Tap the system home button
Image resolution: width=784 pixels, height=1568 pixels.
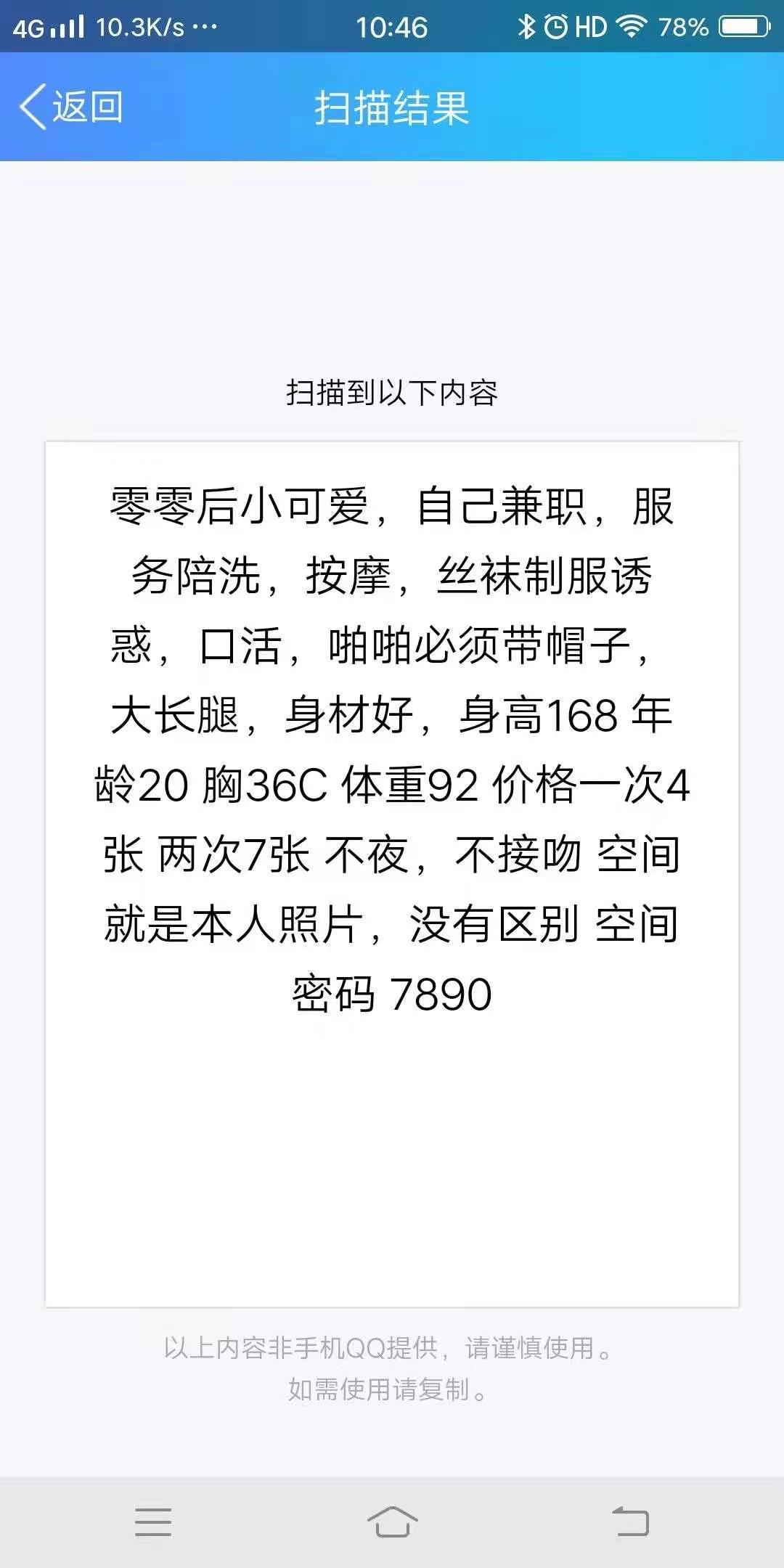[392, 1522]
